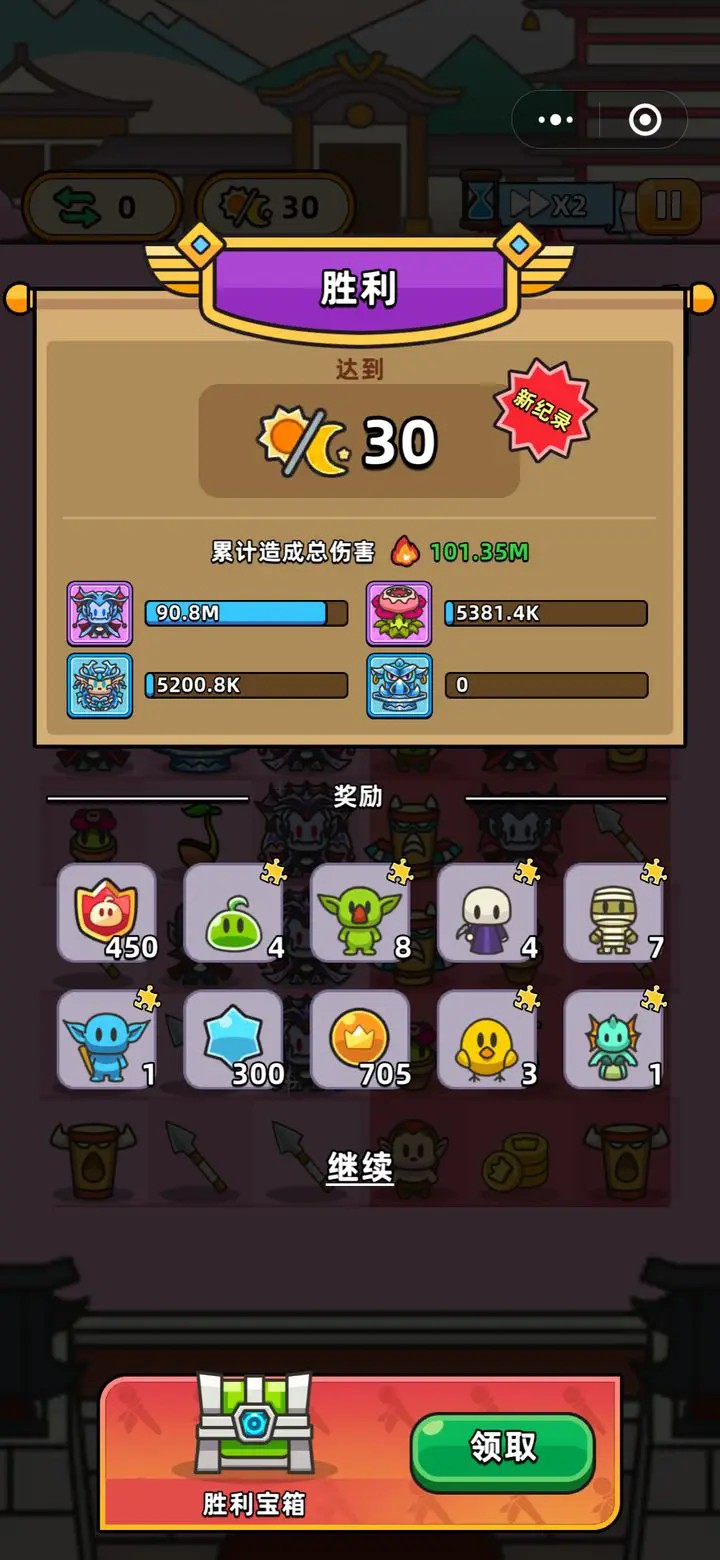720x1560 pixels.
Task: Open the mini program more menu
Action: [556, 120]
